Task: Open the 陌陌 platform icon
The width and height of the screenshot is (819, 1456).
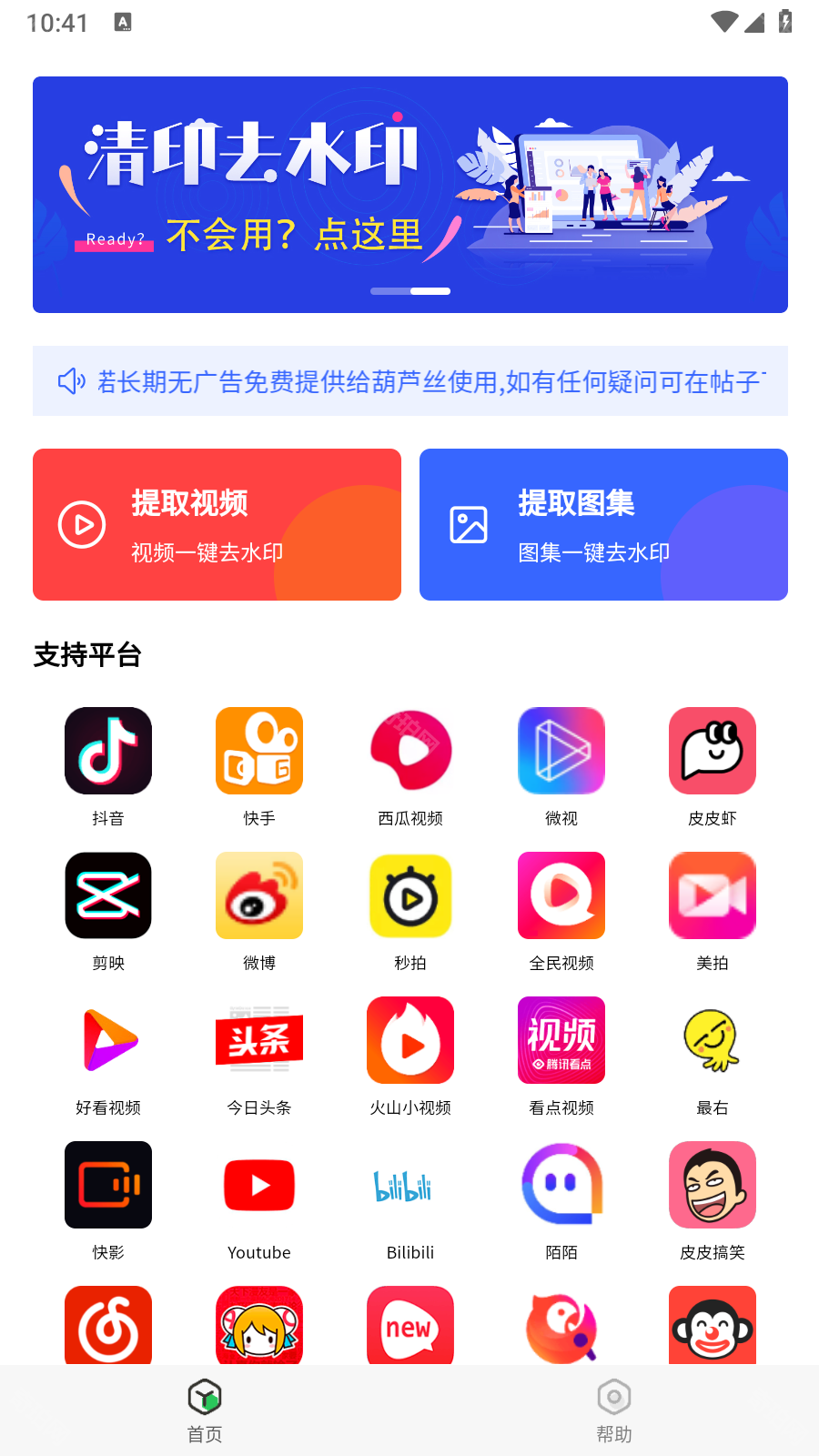Action: (x=561, y=1185)
